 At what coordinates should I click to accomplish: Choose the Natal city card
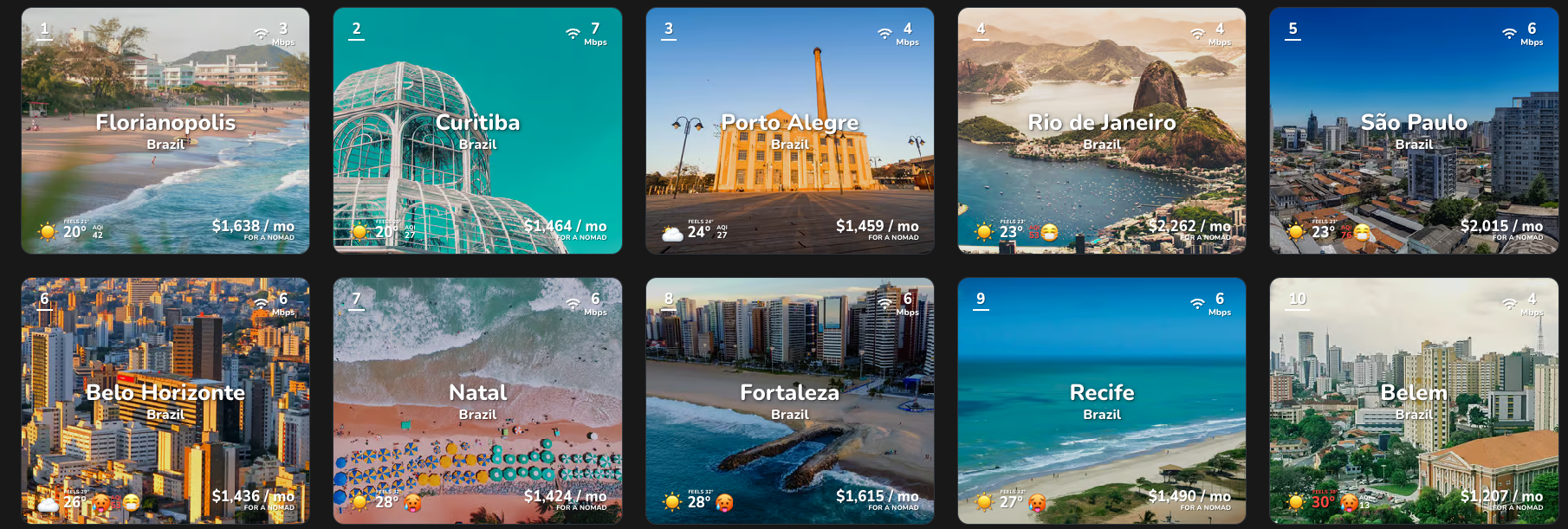pyautogui.click(x=477, y=400)
